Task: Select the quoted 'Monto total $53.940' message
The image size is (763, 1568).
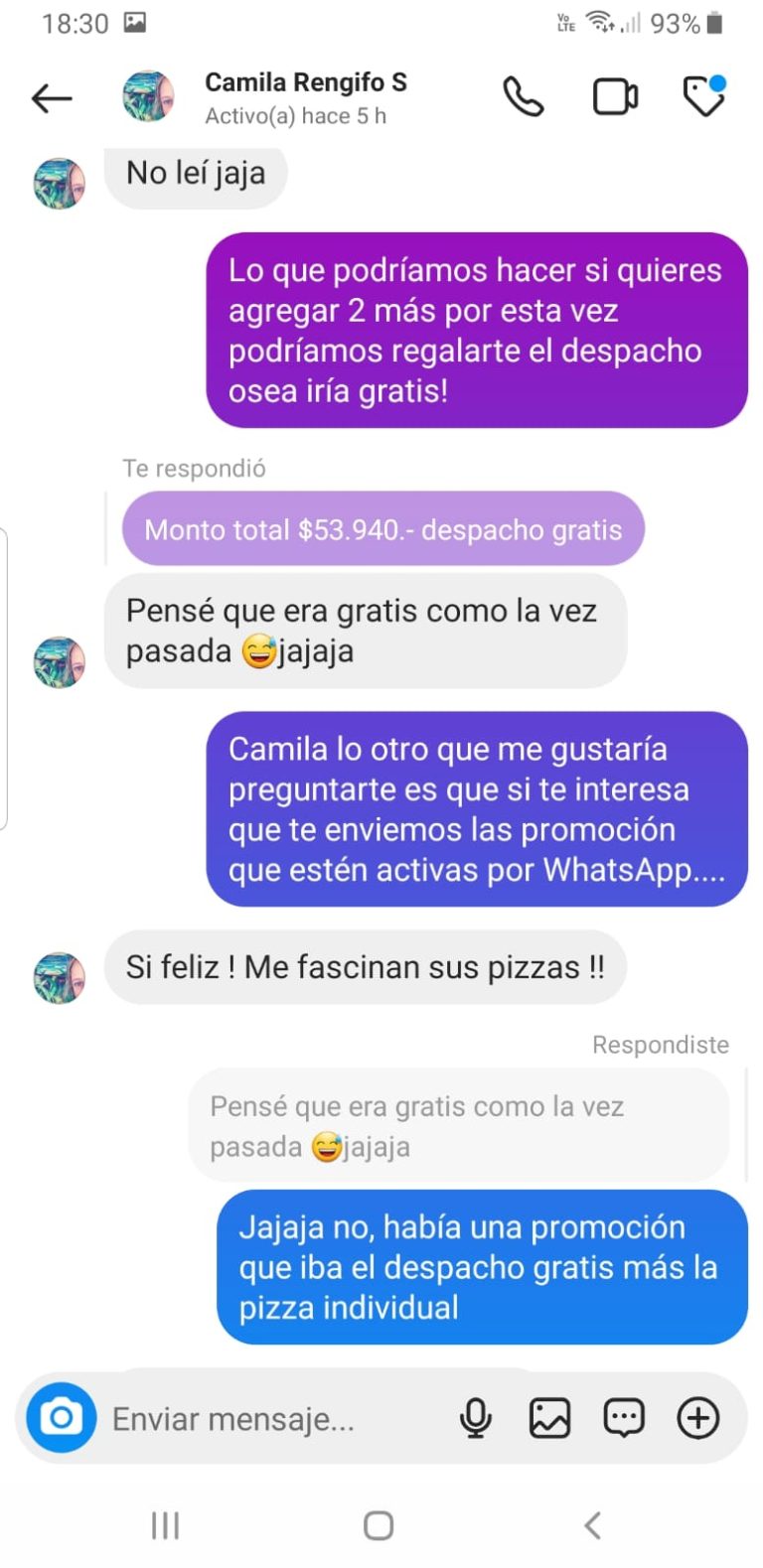Action: pos(381,529)
